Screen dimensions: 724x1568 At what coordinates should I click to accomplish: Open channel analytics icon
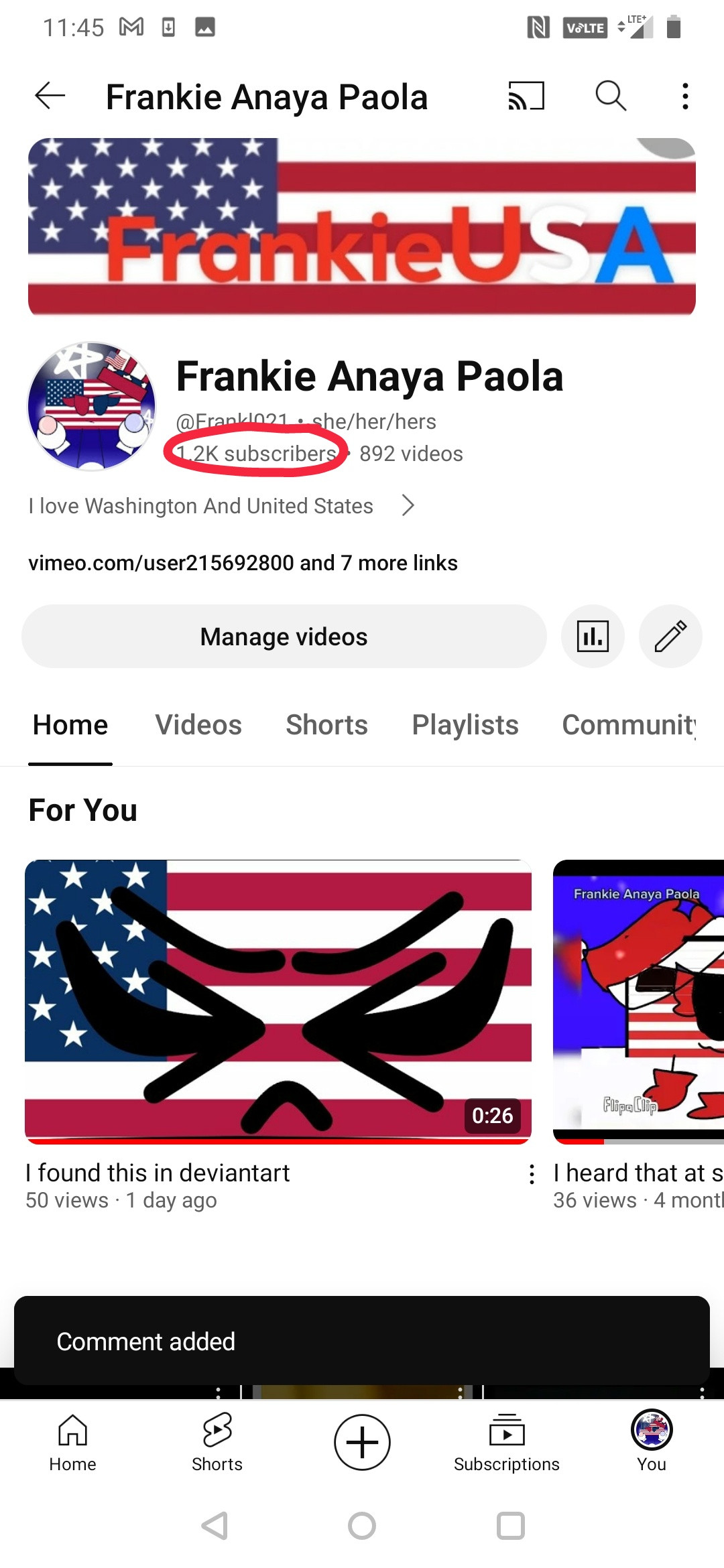pyautogui.click(x=593, y=637)
